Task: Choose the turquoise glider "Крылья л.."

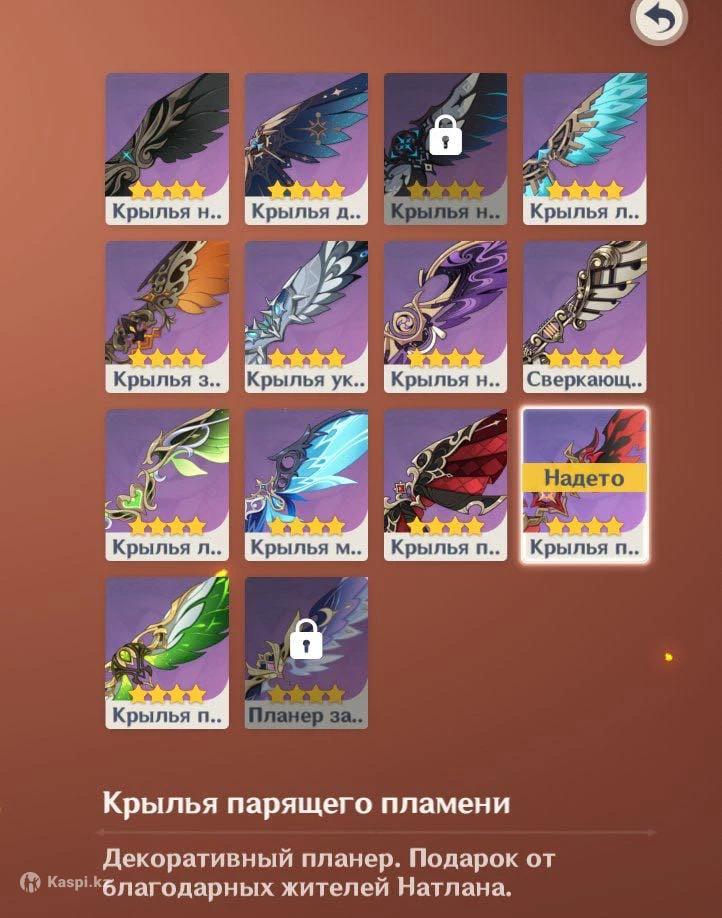Action: [x=584, y=148]
